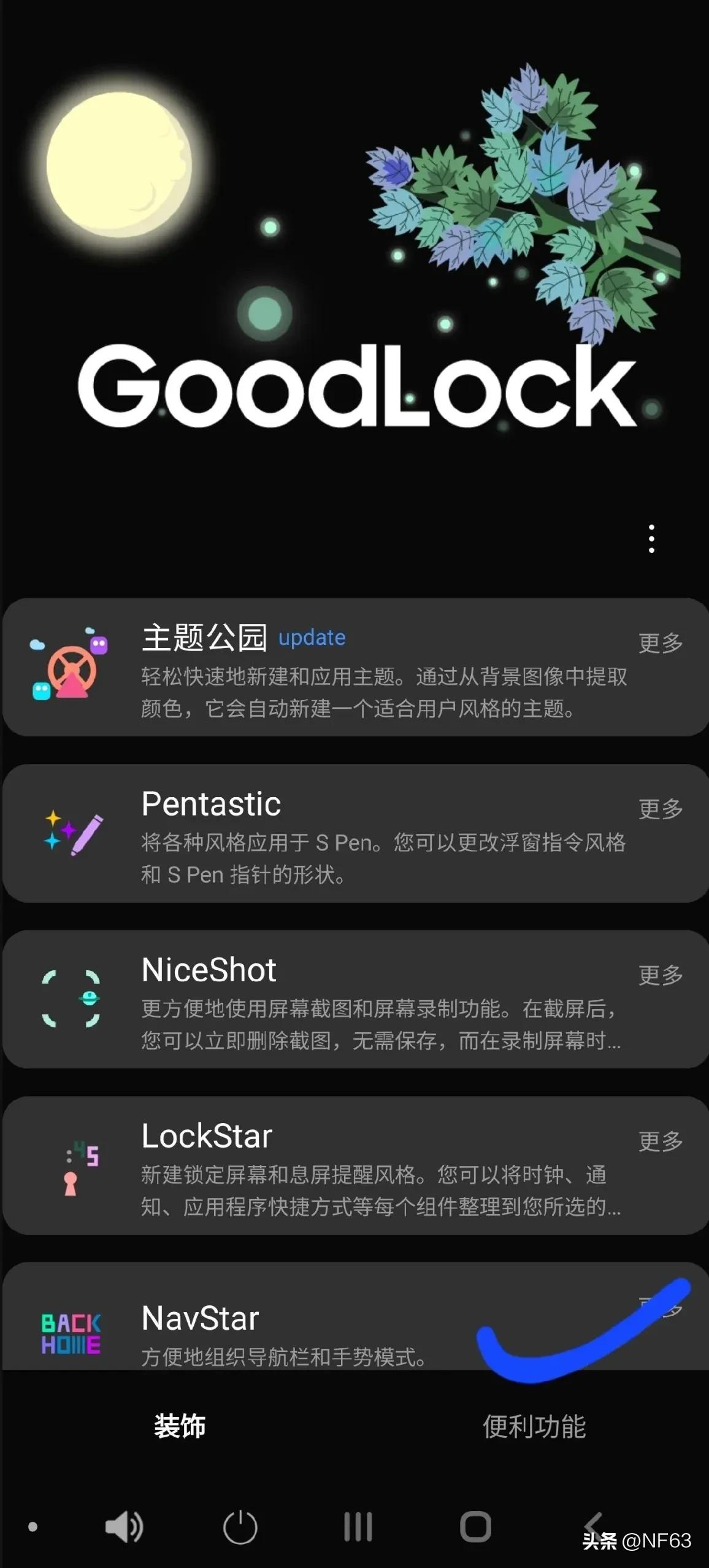
Task: Open recent apps from navigation bar
Action: click(358, 1527)
